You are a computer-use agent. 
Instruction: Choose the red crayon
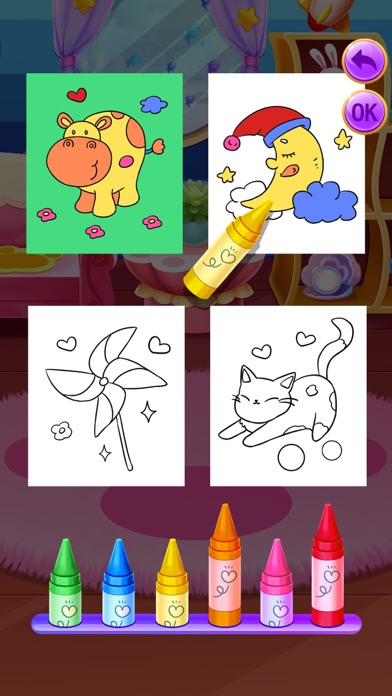click(328, 565)
